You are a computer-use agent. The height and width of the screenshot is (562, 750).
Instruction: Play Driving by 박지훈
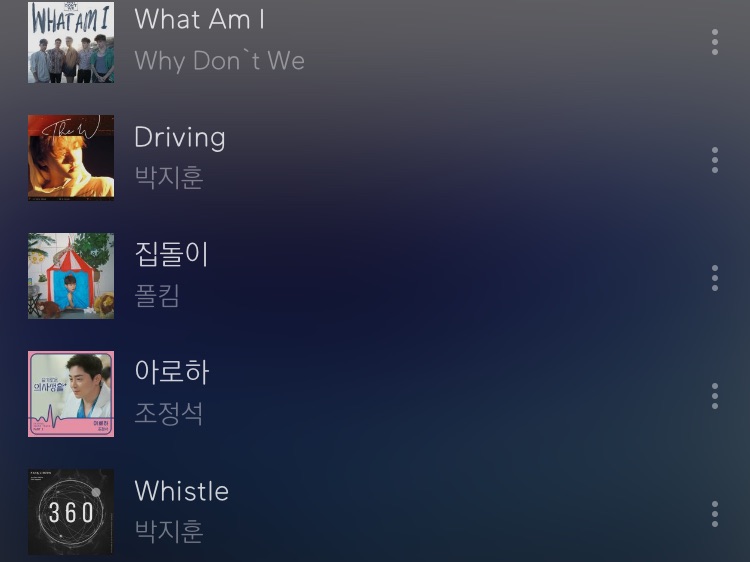click(180, 138)
